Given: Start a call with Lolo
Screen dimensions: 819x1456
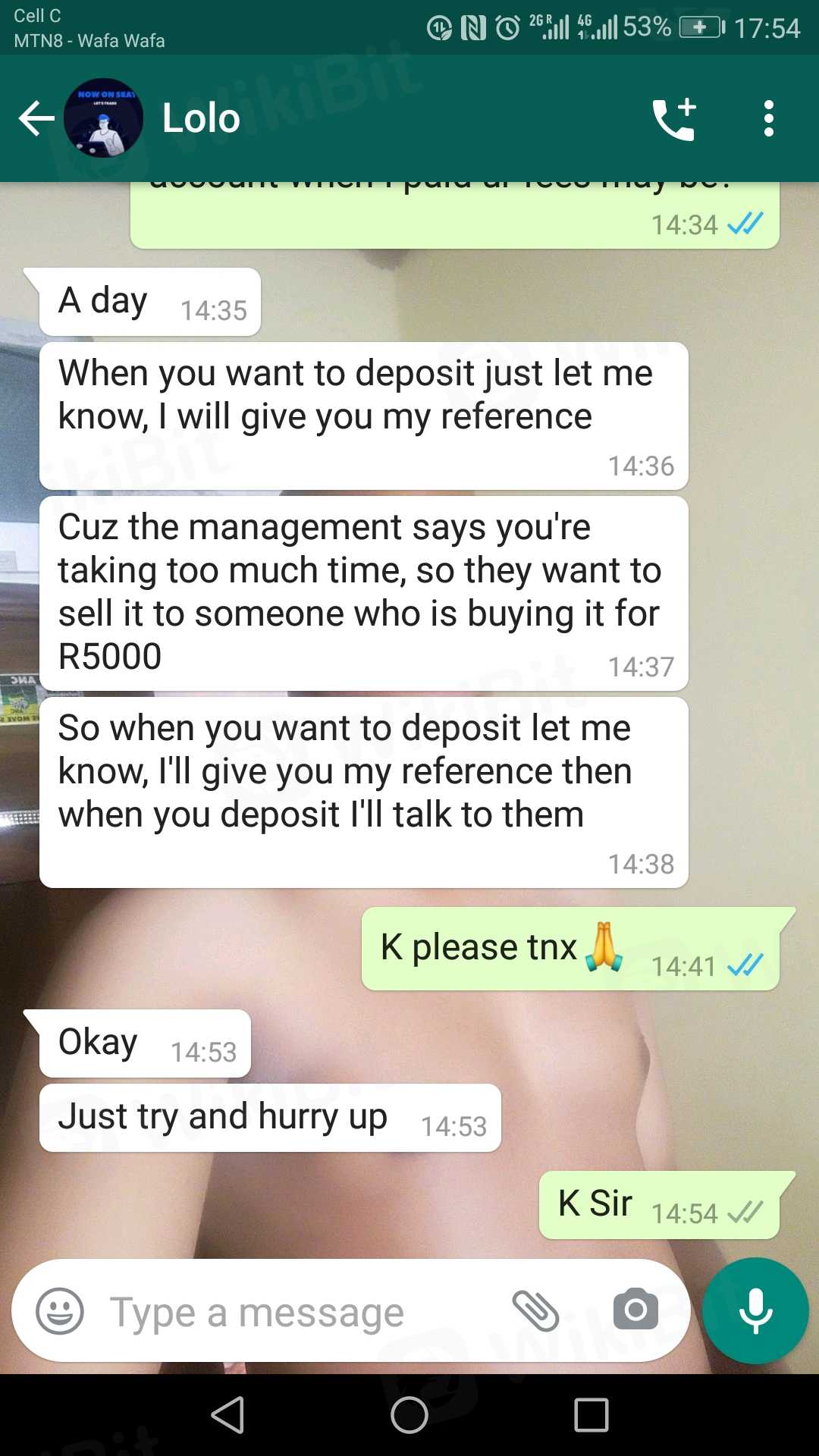Looking at the screenshot, I should click(x=673, y=119).
